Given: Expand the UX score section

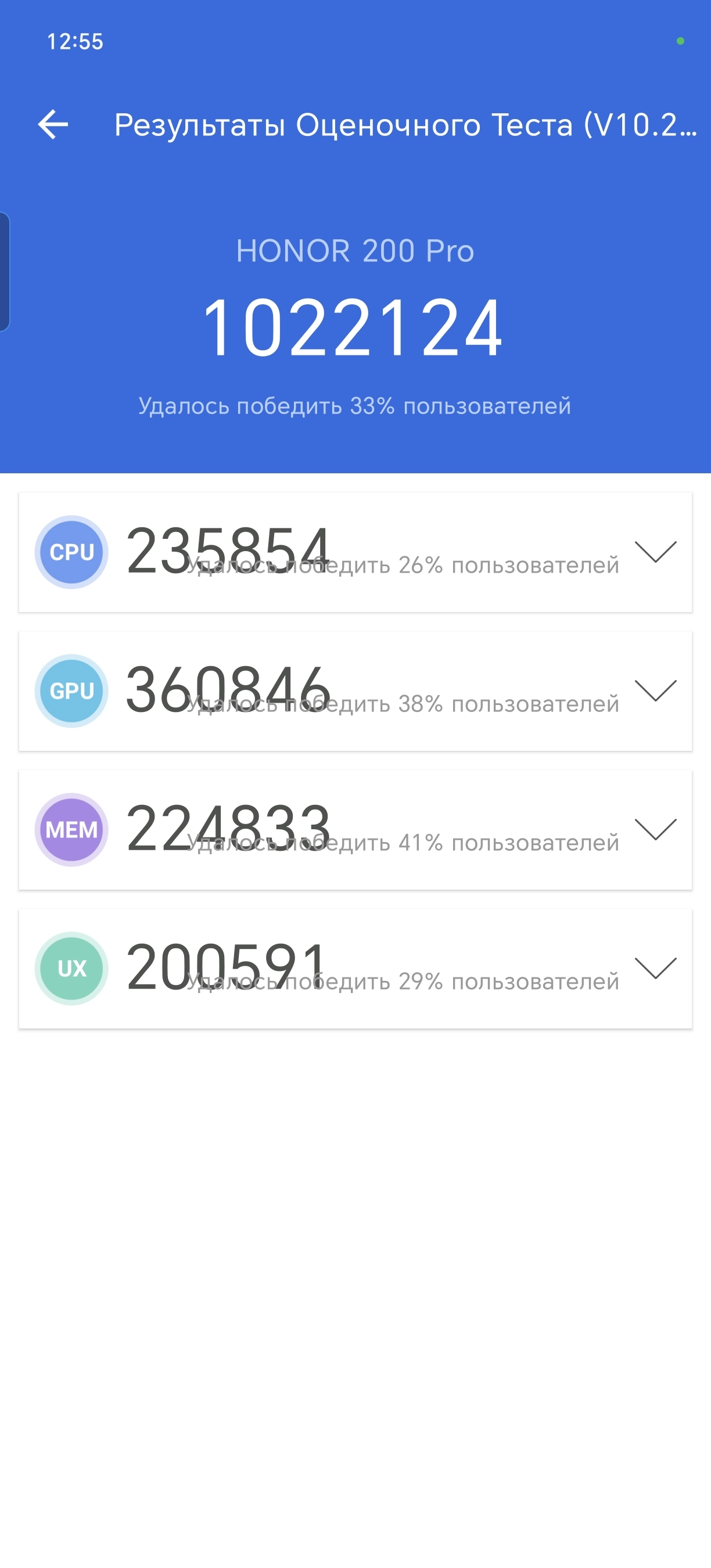Looking at the screenshot, I should tap(655, 968).
